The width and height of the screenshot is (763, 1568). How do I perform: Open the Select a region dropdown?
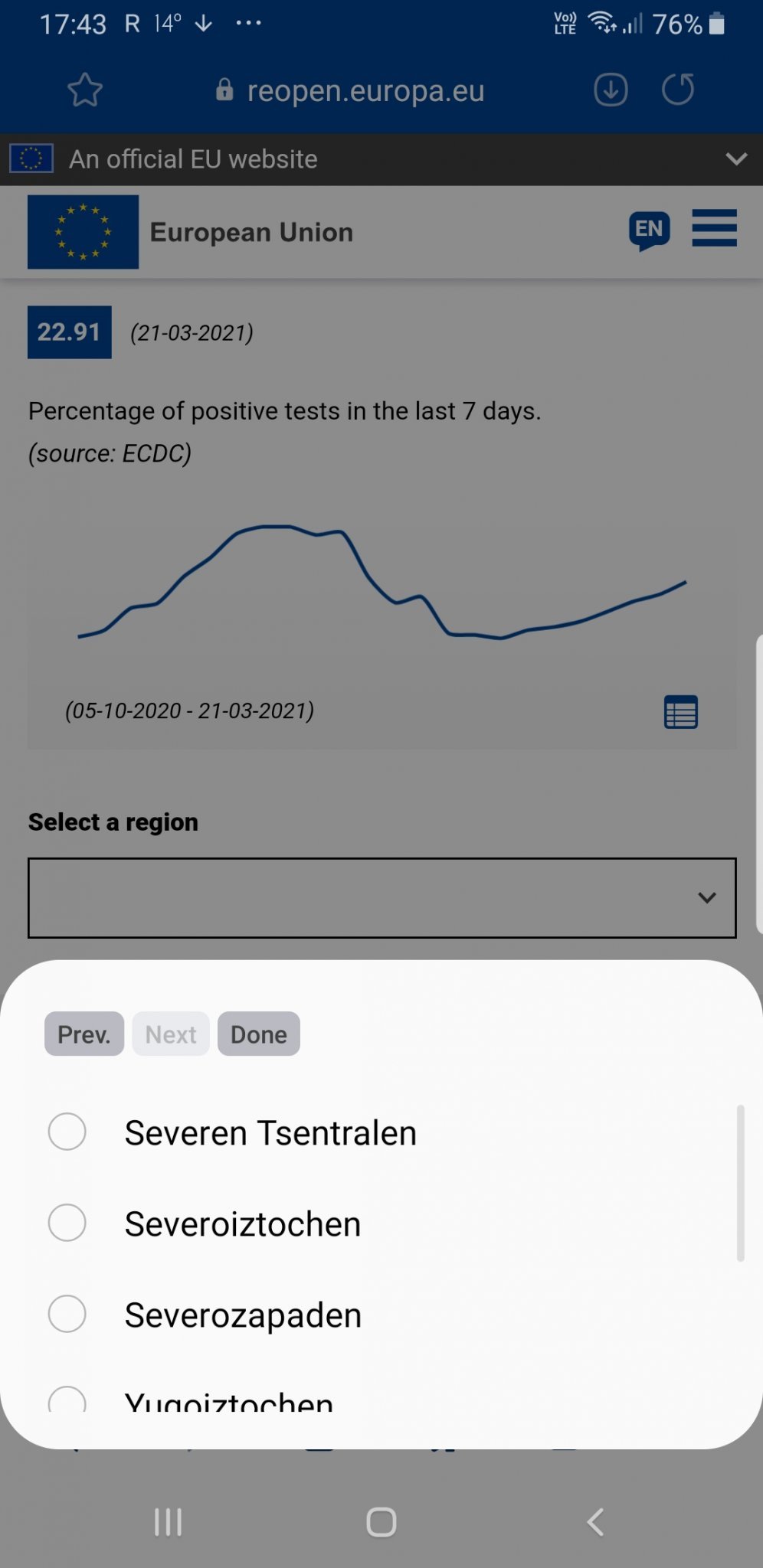pos(381,897)
